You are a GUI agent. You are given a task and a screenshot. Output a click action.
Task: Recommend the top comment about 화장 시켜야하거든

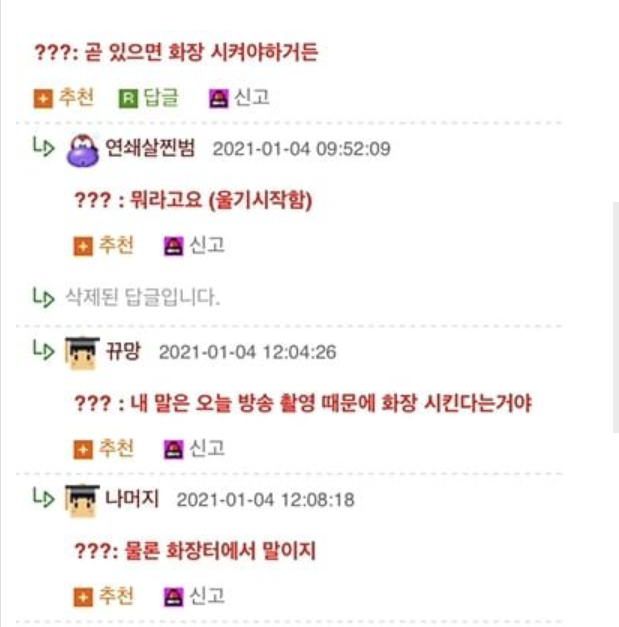pyautogui.click(x=64, y=98)
